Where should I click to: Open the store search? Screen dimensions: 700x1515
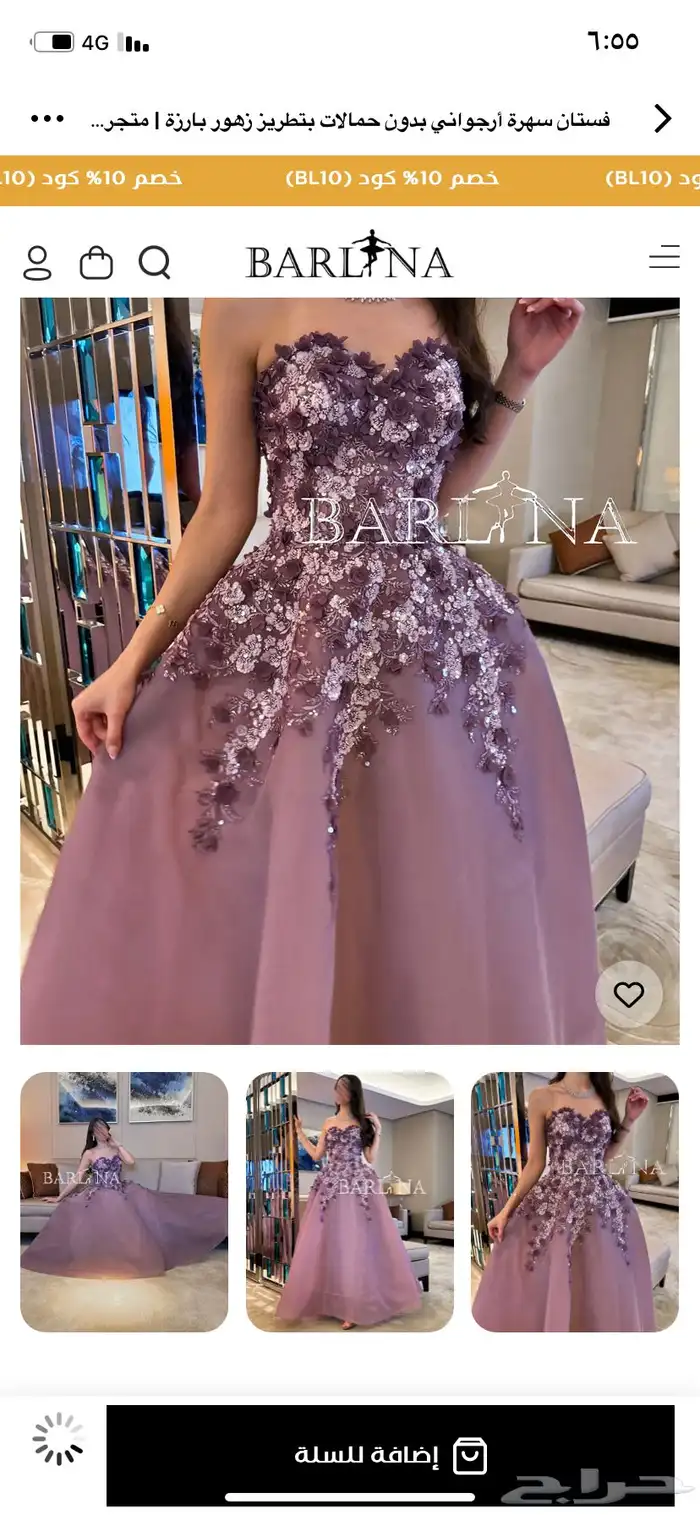pos(154,262)
